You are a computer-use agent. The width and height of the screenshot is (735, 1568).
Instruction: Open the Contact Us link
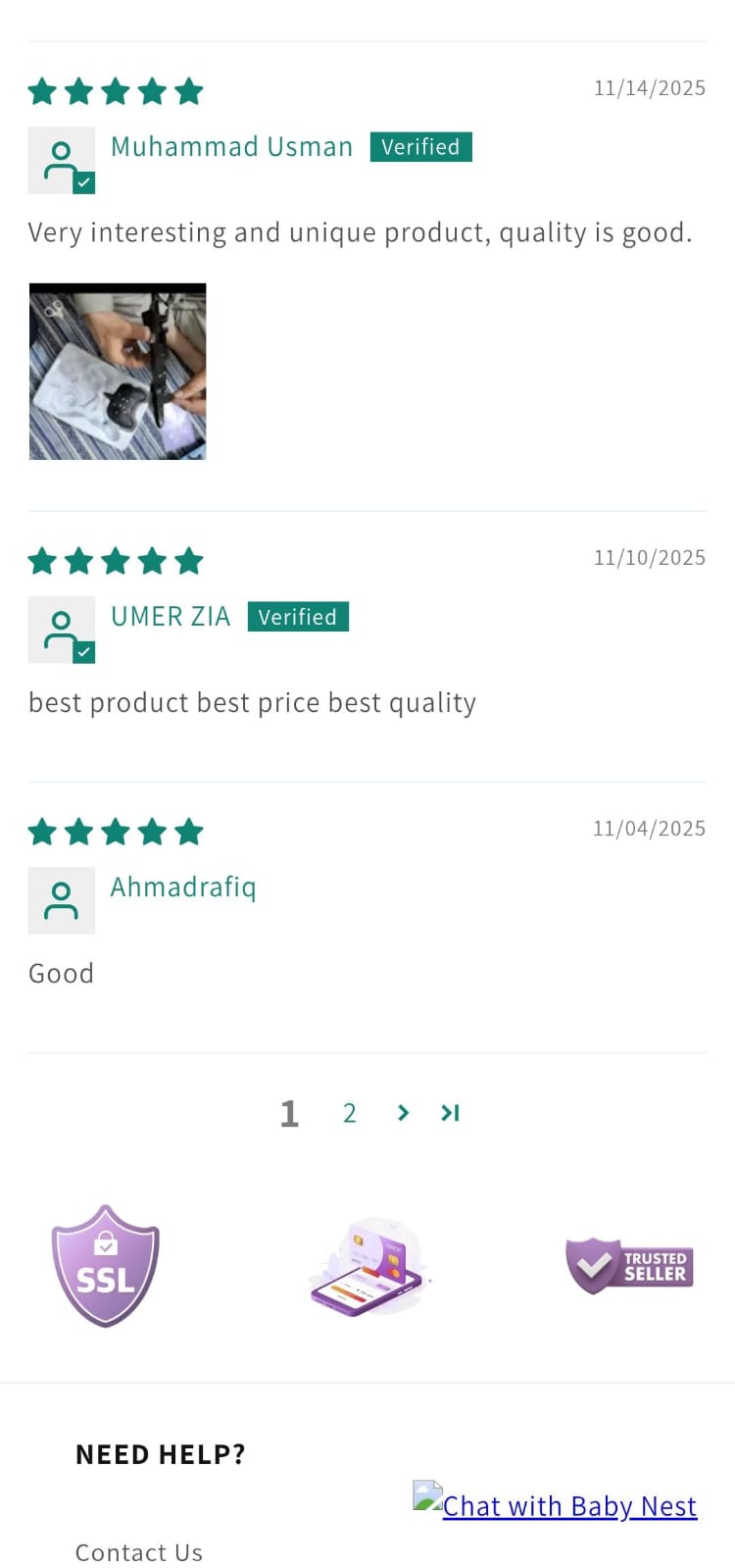click(x=139, y=1552)
